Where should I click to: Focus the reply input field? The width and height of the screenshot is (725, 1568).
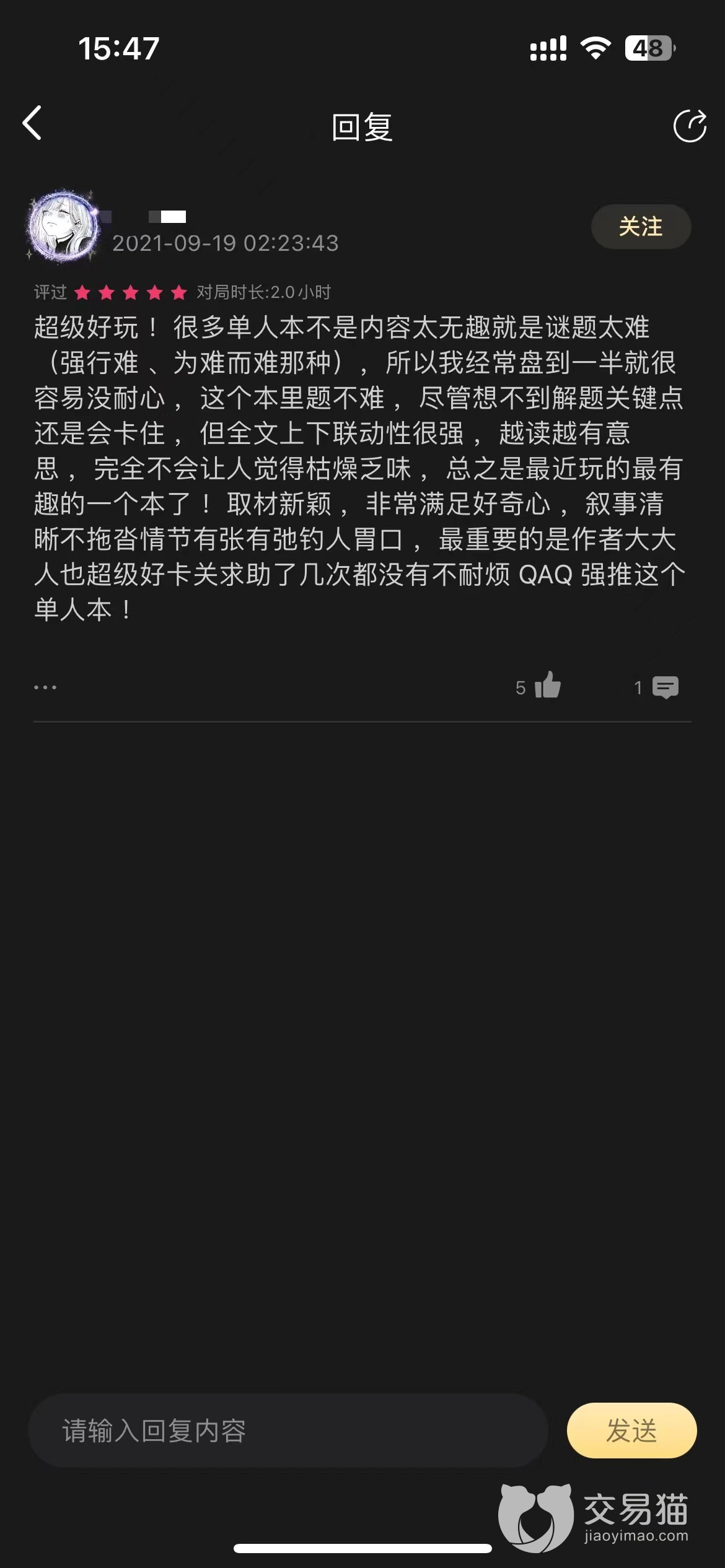(x=288, y=1431)
